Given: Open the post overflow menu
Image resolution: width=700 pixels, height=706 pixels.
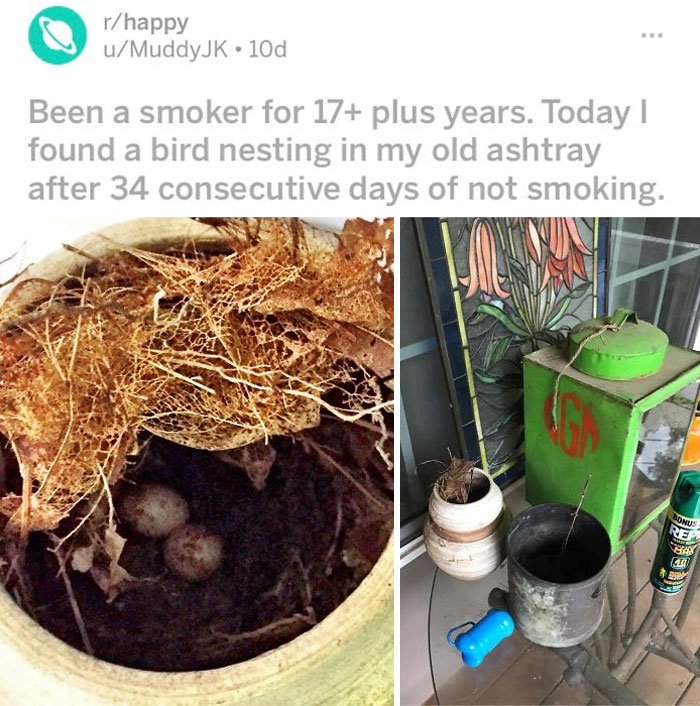Looking at the screenshot, I should 653,34.
